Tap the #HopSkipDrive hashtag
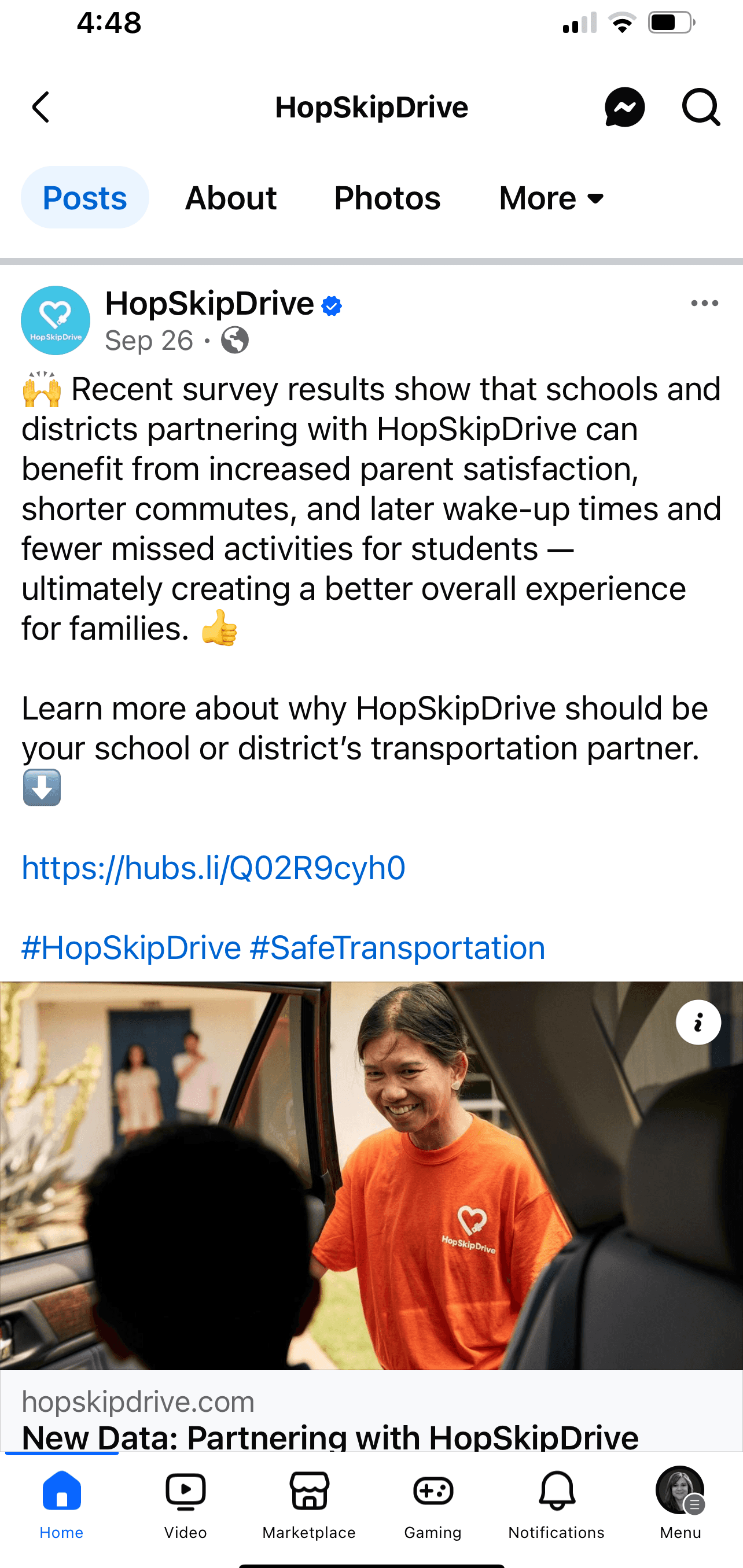This screenshot has width=743, height=1568. pos(131,948)
